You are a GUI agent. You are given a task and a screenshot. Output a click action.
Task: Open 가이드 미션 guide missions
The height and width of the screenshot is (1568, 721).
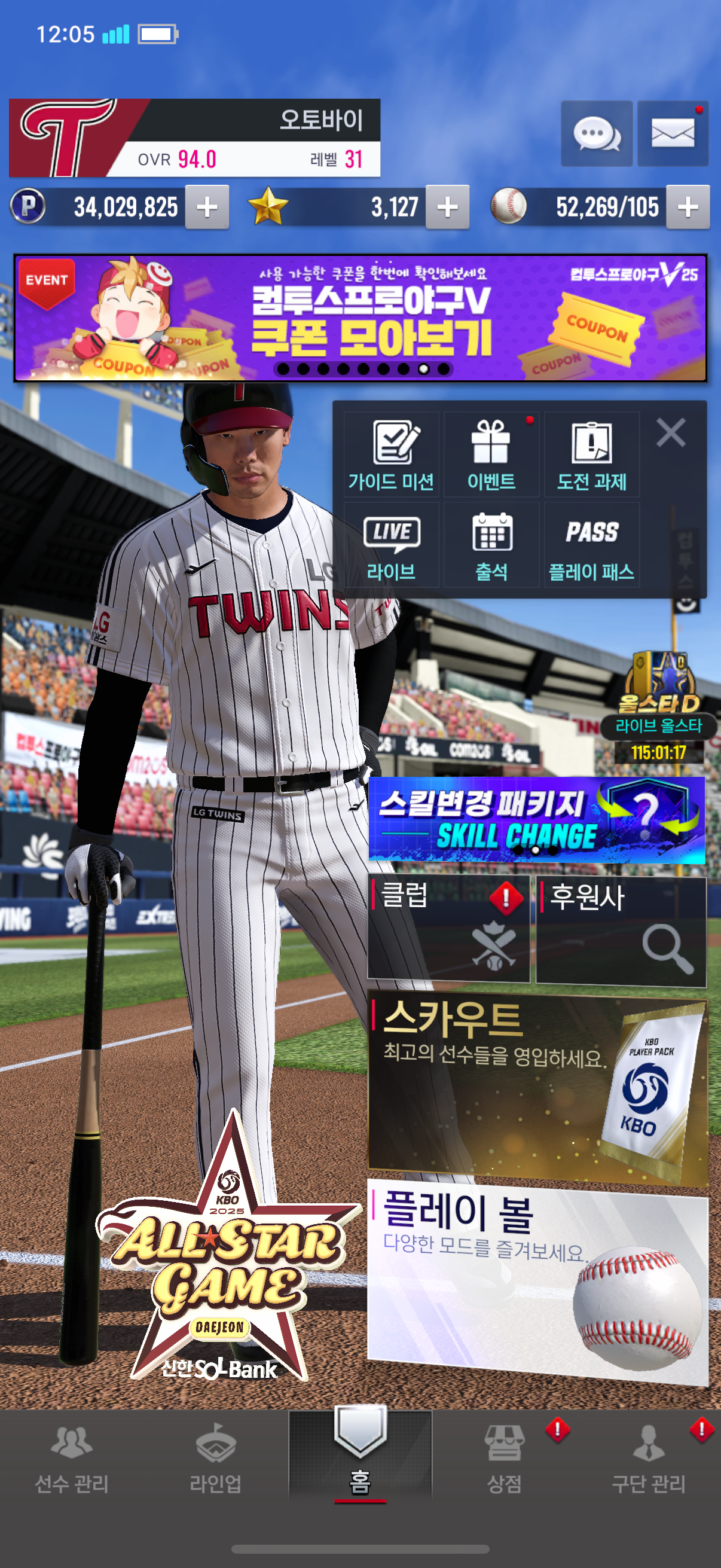coord(391,454)
